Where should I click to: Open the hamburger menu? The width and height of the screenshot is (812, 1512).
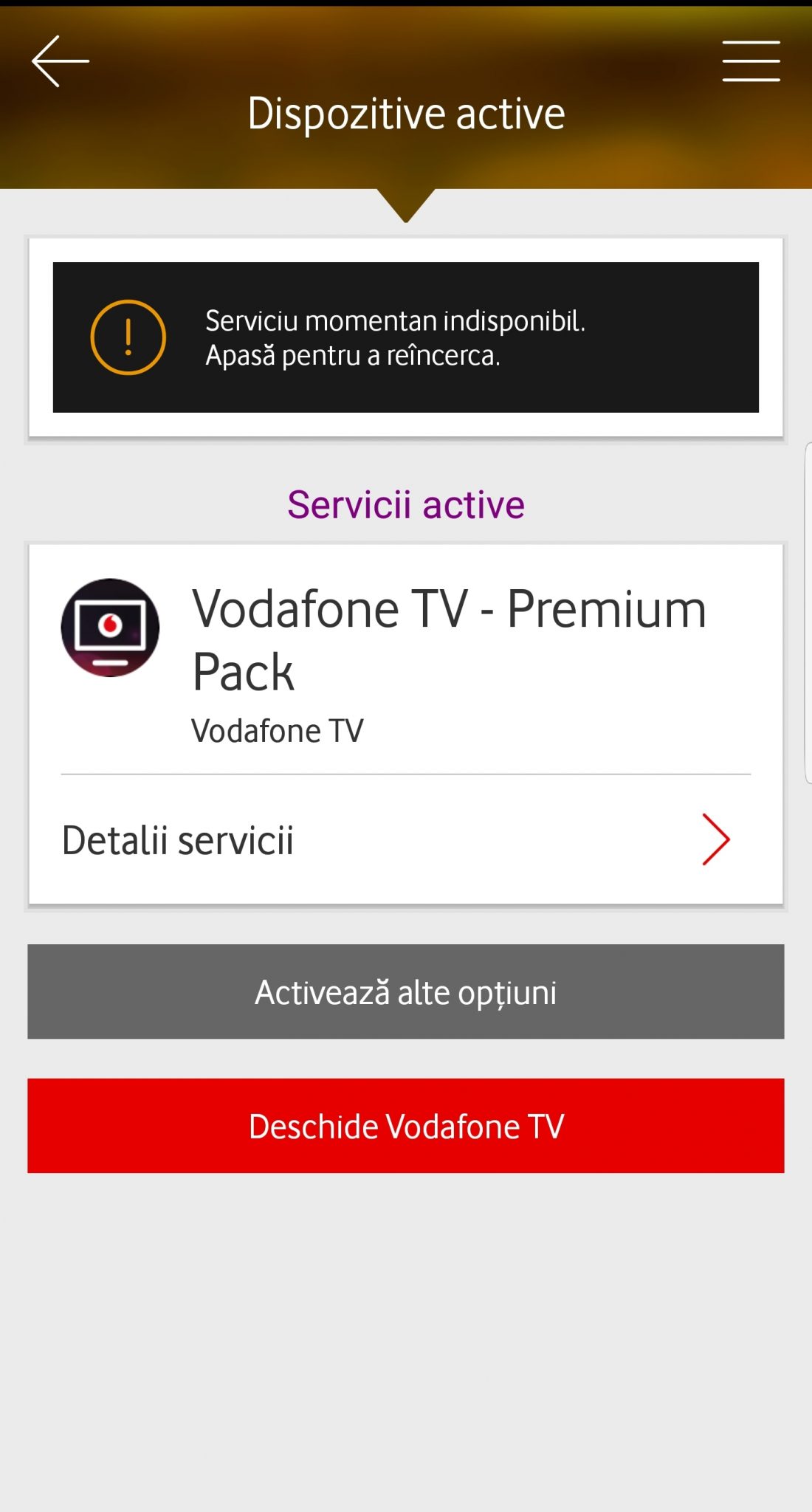pyautogui.click(x=751, y=61)
